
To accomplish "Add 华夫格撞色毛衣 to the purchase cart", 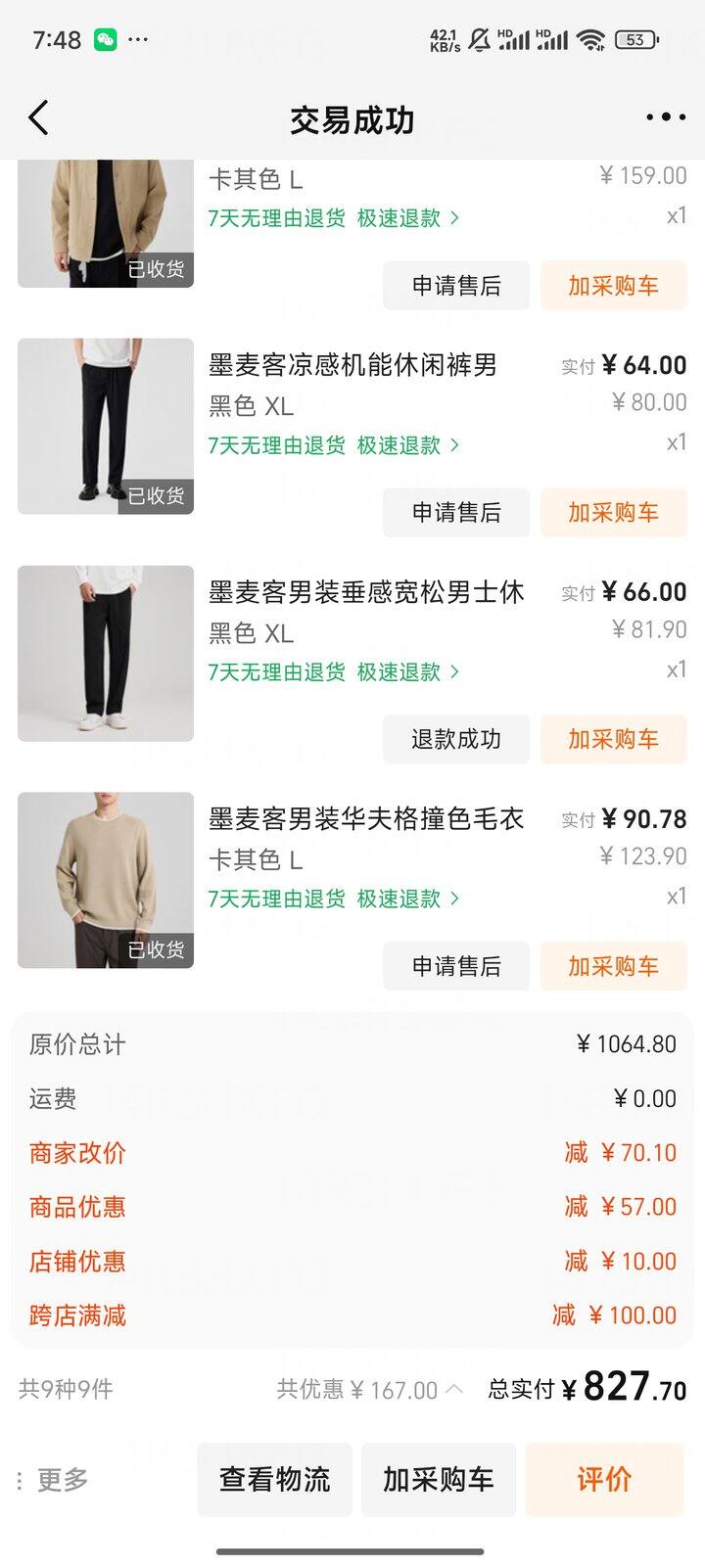I will point(613,967).
